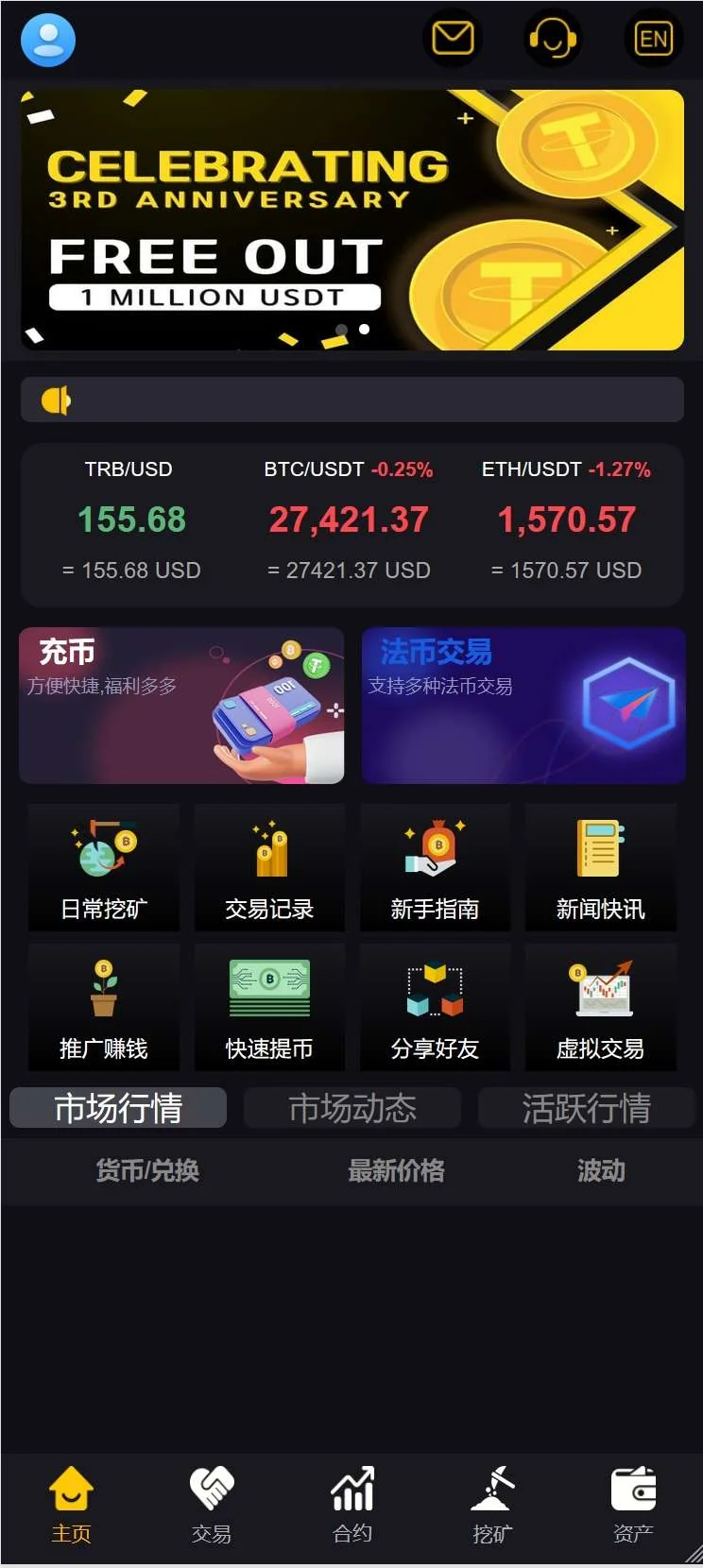Select 快速提币 quick withdrawal
703x1568 pixels.
click(269, 1008)
